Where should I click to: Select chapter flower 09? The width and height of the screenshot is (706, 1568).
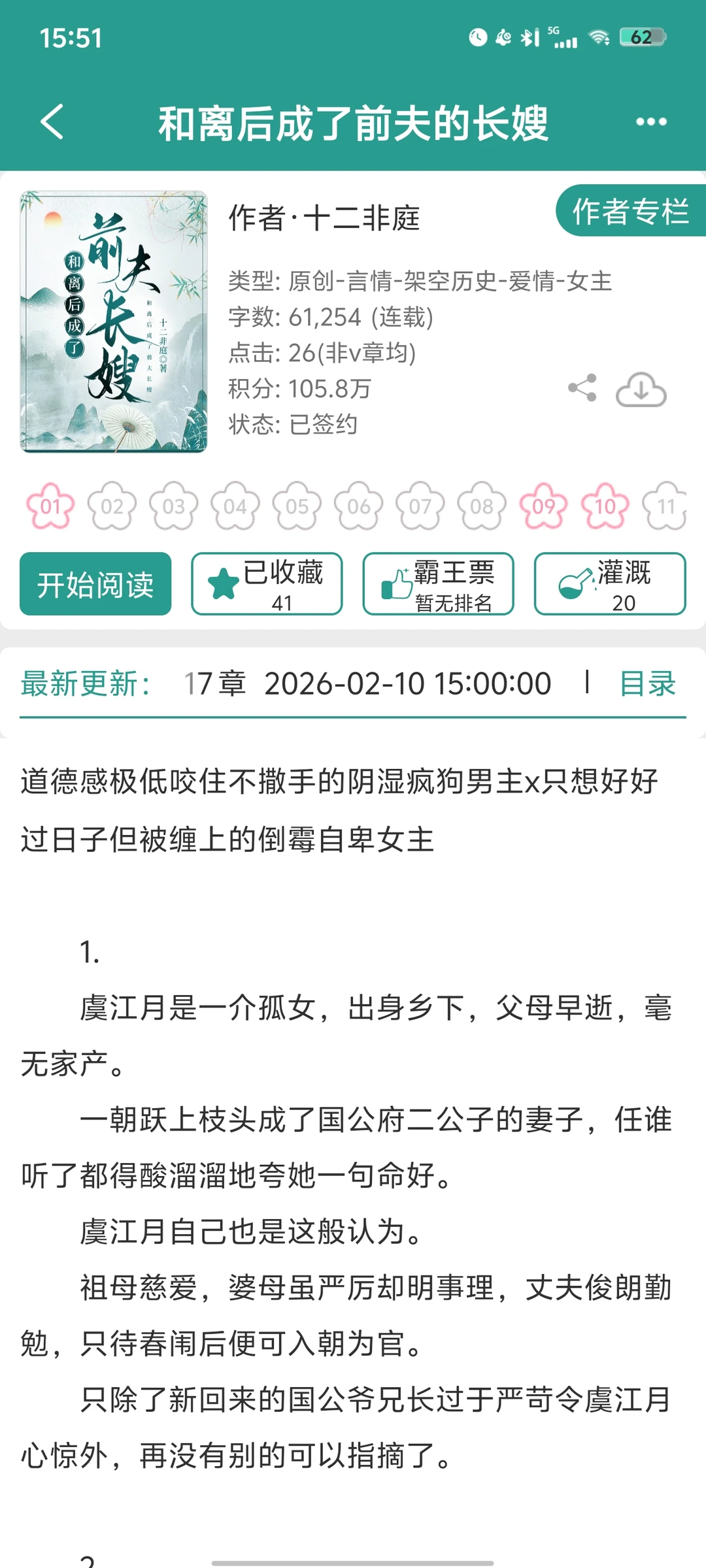click(543, 506)
